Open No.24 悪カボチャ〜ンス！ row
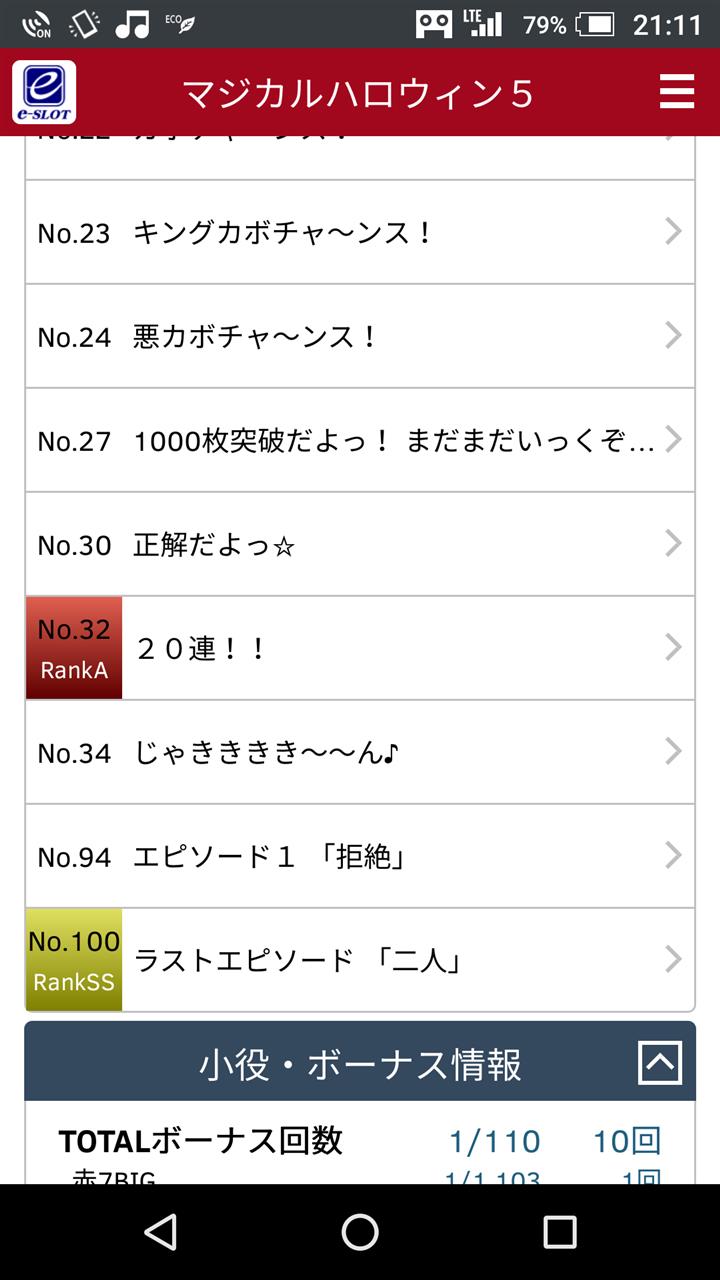 point(360,336)
